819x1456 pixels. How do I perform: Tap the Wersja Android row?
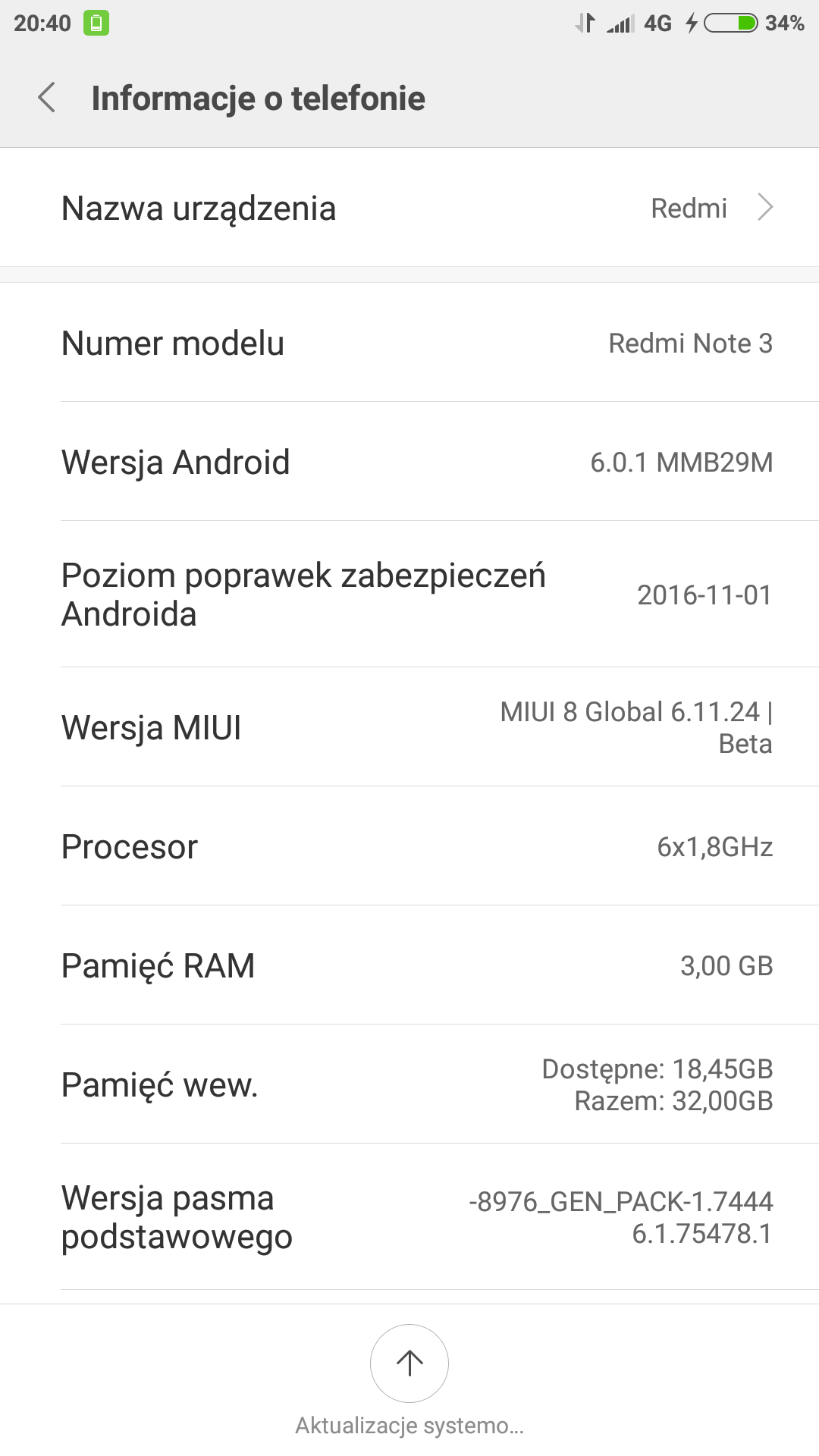(409, 462)
